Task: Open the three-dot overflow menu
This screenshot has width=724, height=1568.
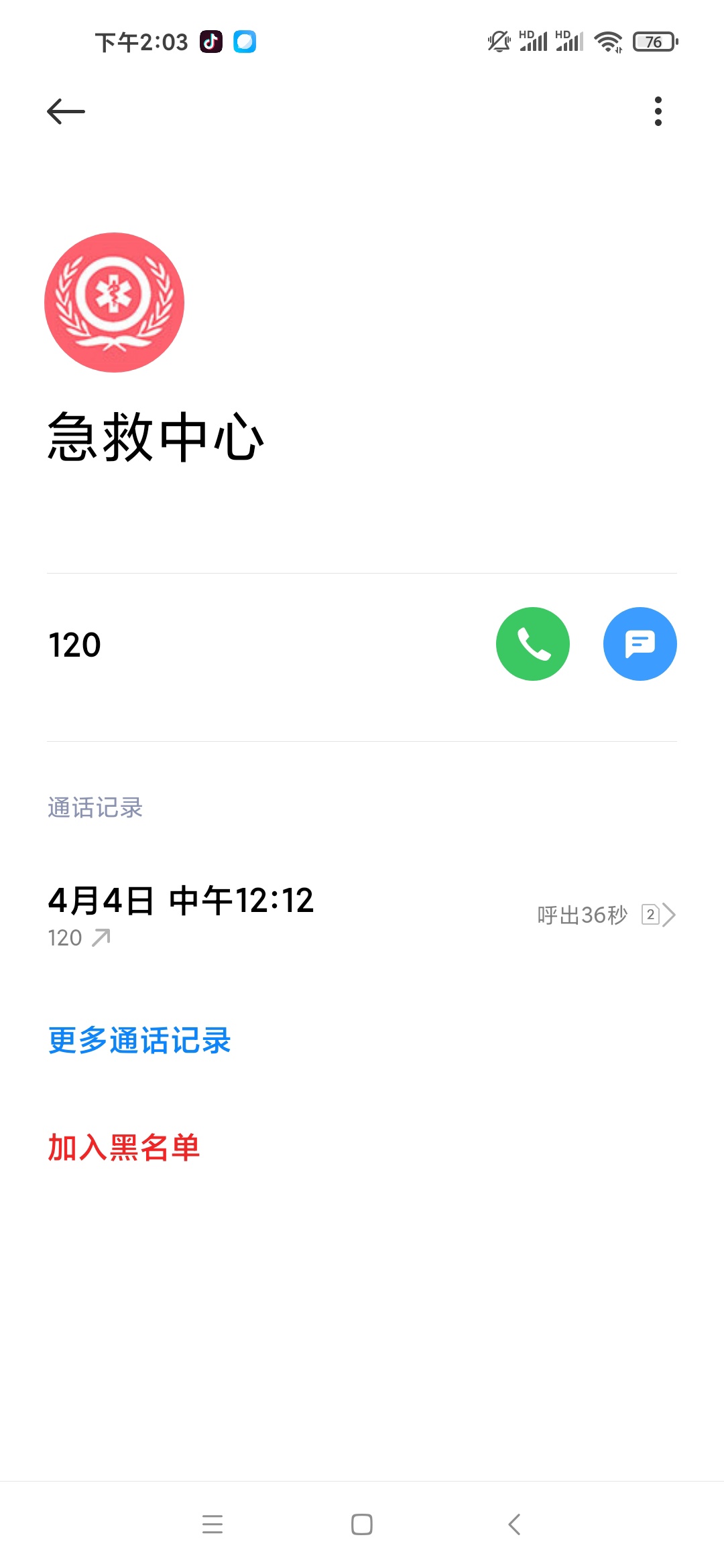Action: click(658, 111)
